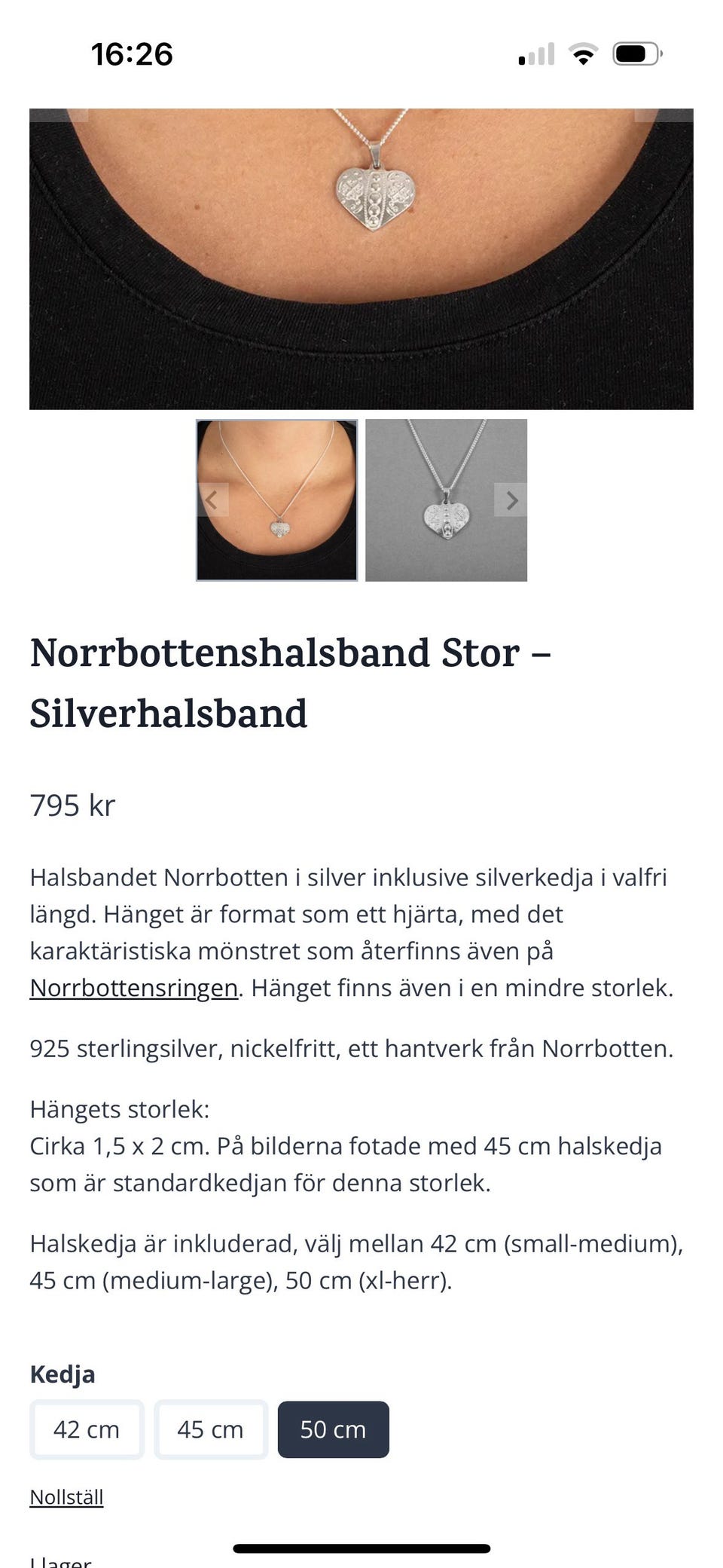Tap the clock showing 16:26
The image size is (723, 1568).
click(x=133, y=53)
